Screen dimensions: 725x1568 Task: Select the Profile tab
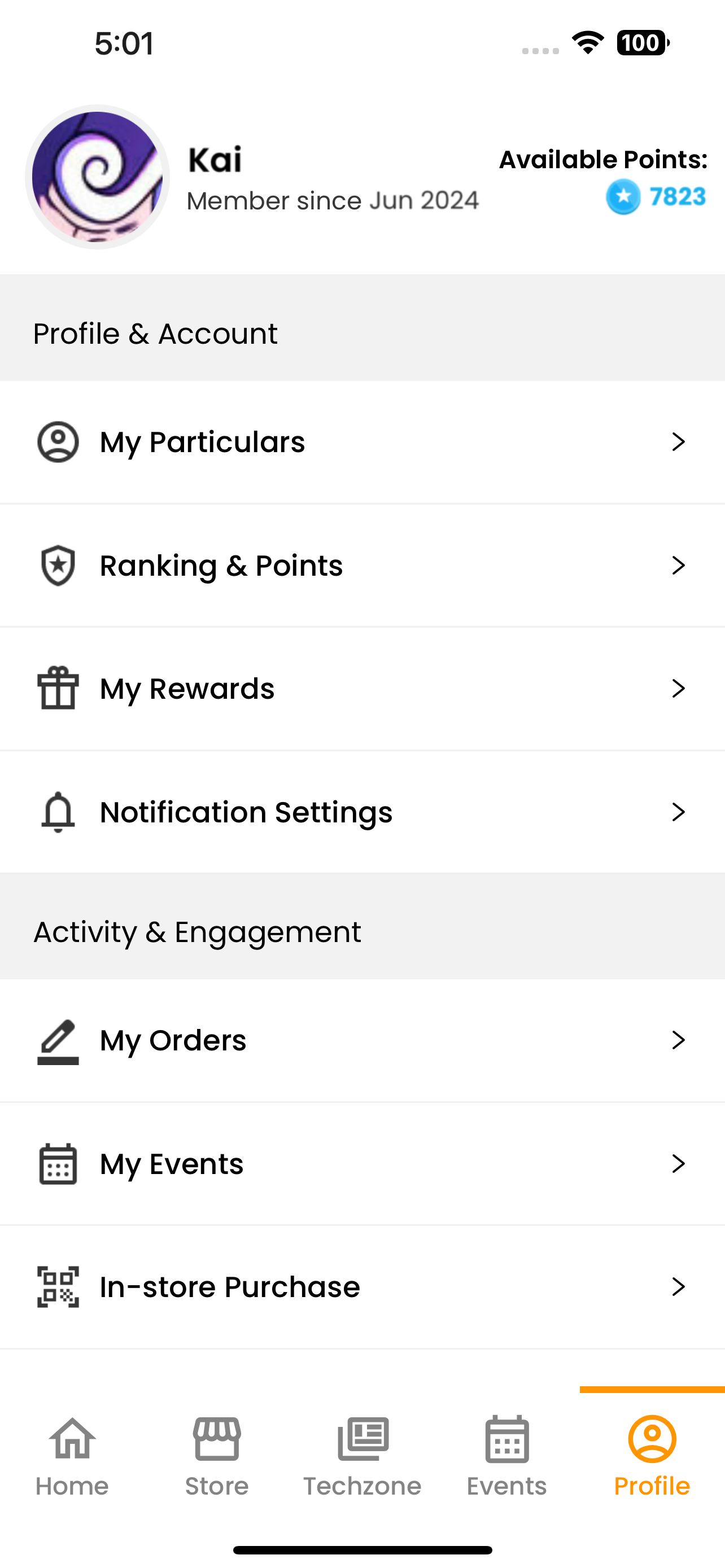point(652,1457)
